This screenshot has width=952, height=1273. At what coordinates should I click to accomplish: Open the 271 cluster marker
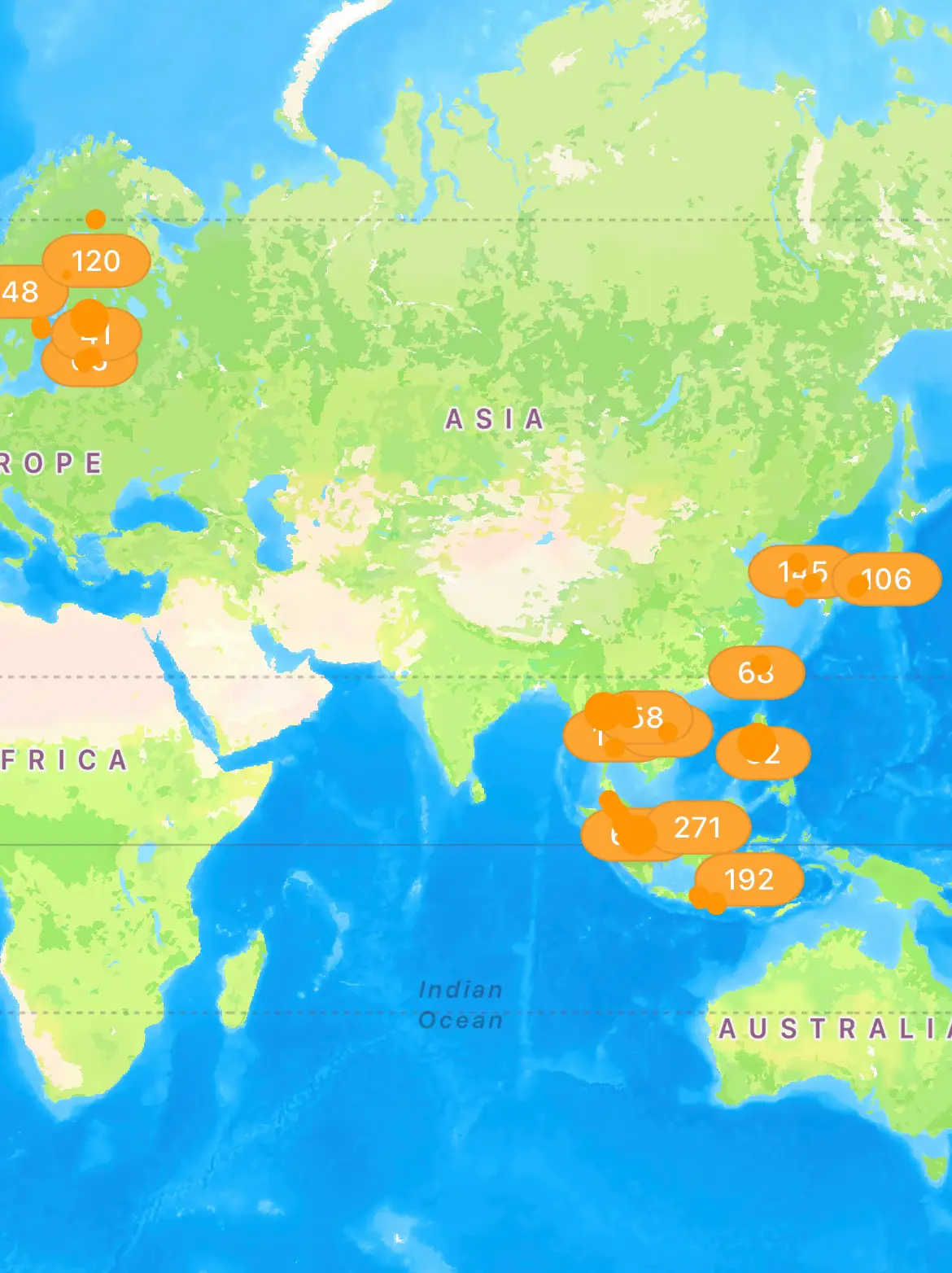698,828
